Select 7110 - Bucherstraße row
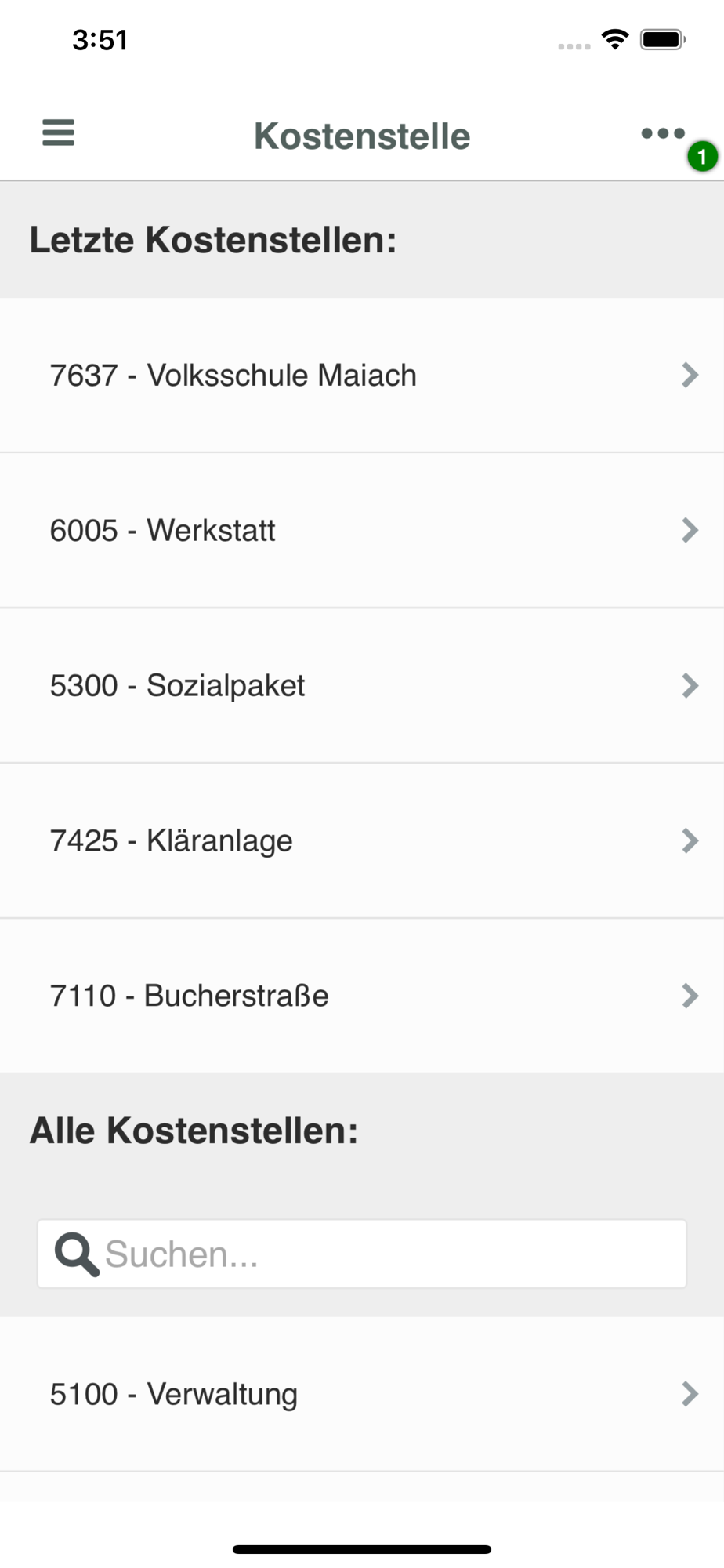724x1568 pixels. [362, 996]
